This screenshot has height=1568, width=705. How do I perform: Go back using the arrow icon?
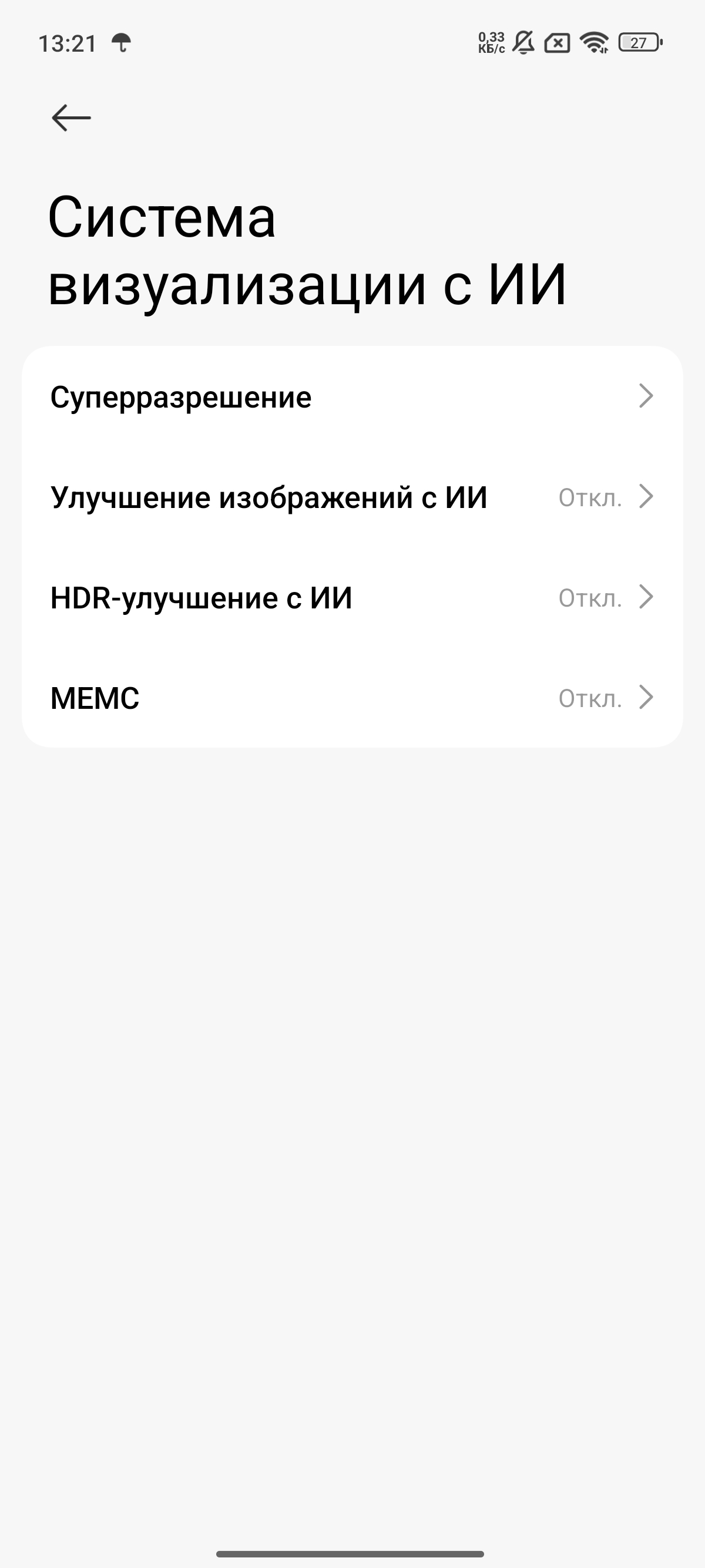(x=71, y=117)
